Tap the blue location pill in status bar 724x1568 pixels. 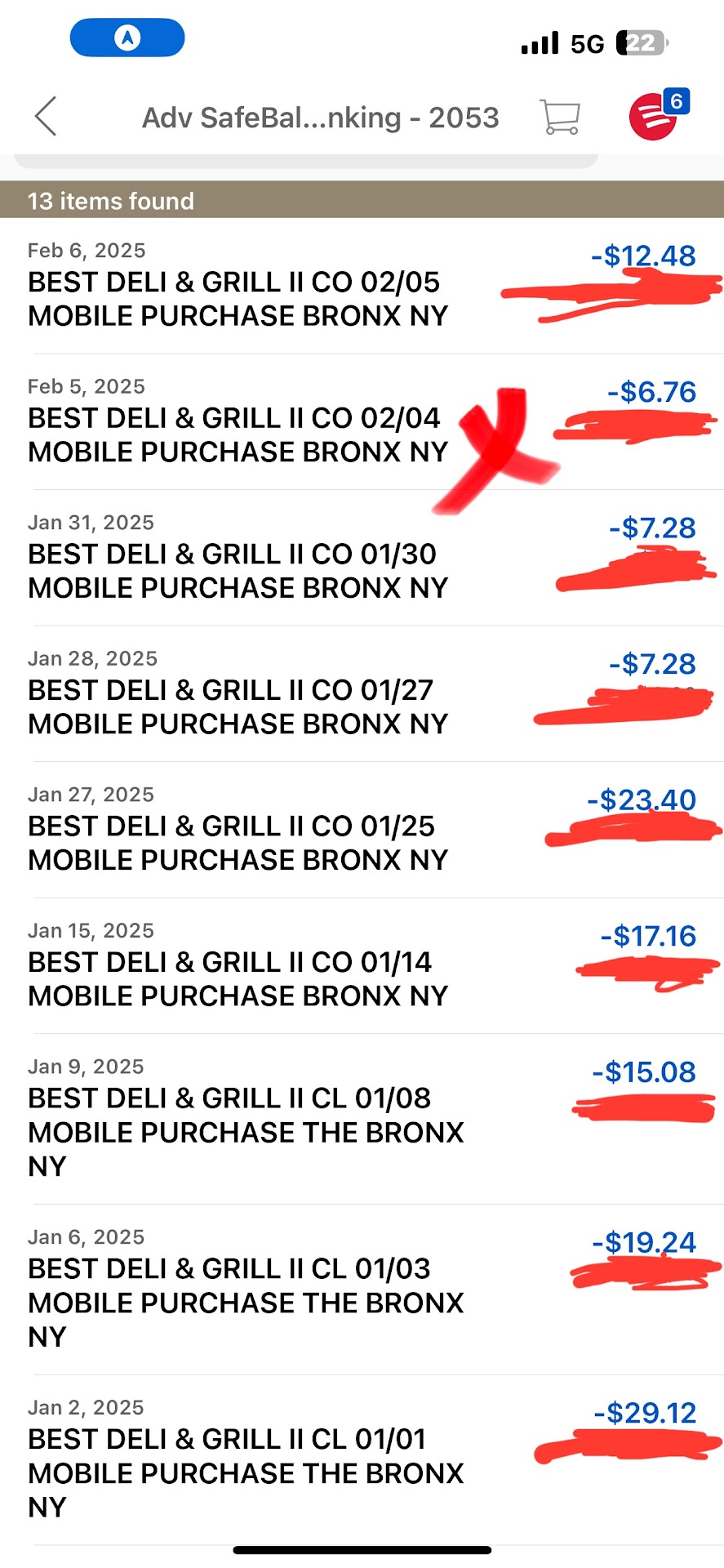coord(127,38)
